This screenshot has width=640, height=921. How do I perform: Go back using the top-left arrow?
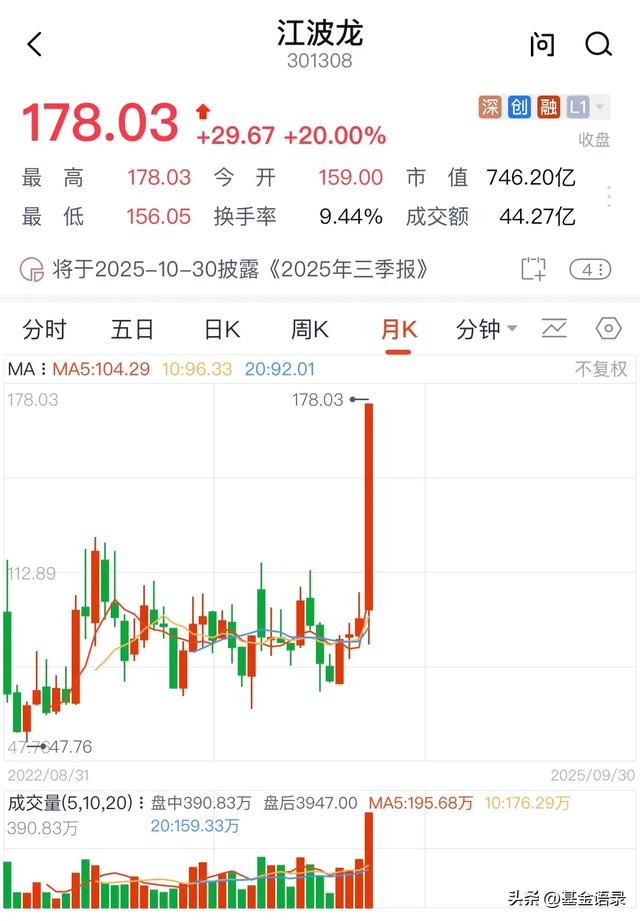point(35,44)
